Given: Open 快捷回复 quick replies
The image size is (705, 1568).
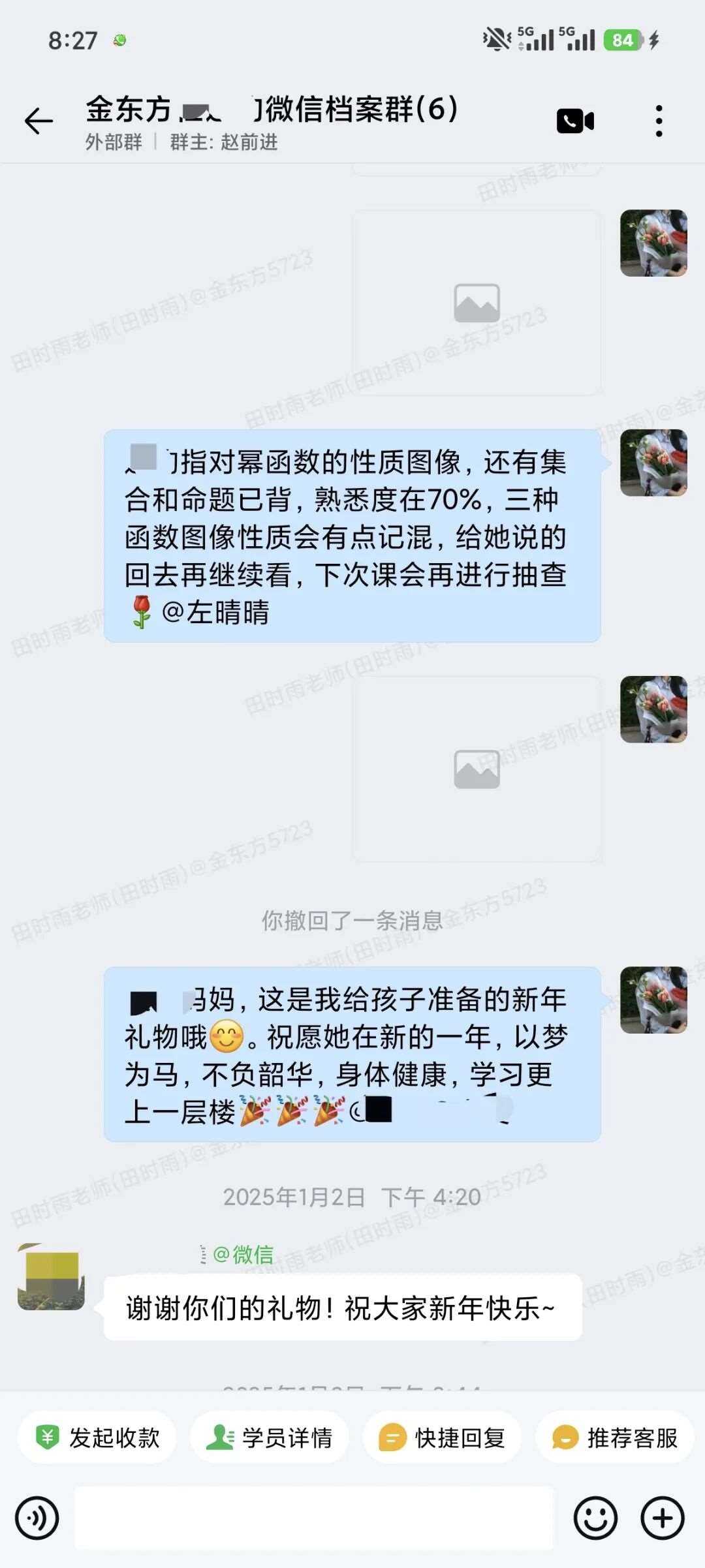Looking at the screenshot, I should pyautogui.click(x=442, y=1437).
